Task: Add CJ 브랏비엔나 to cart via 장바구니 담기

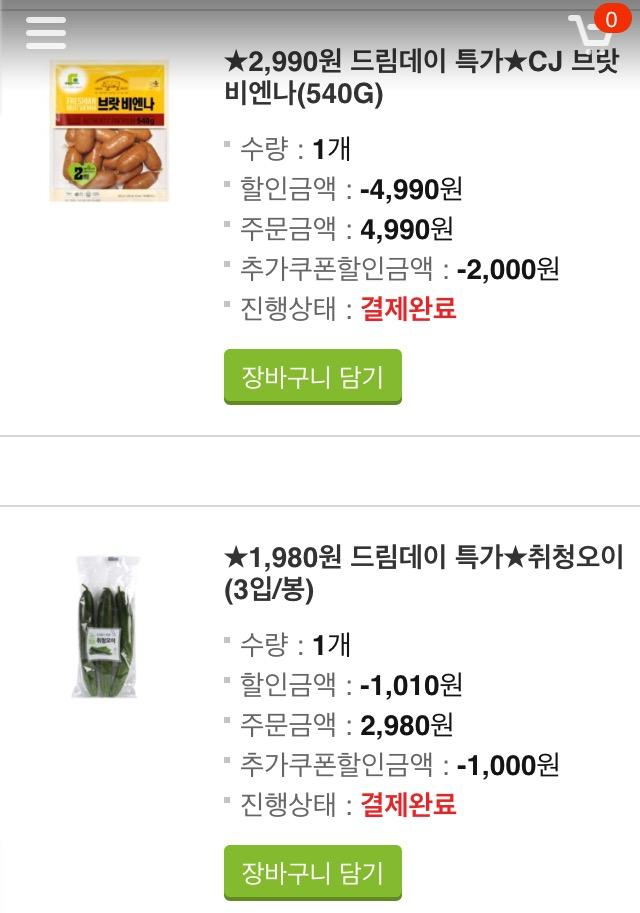Action: [312, 377]
